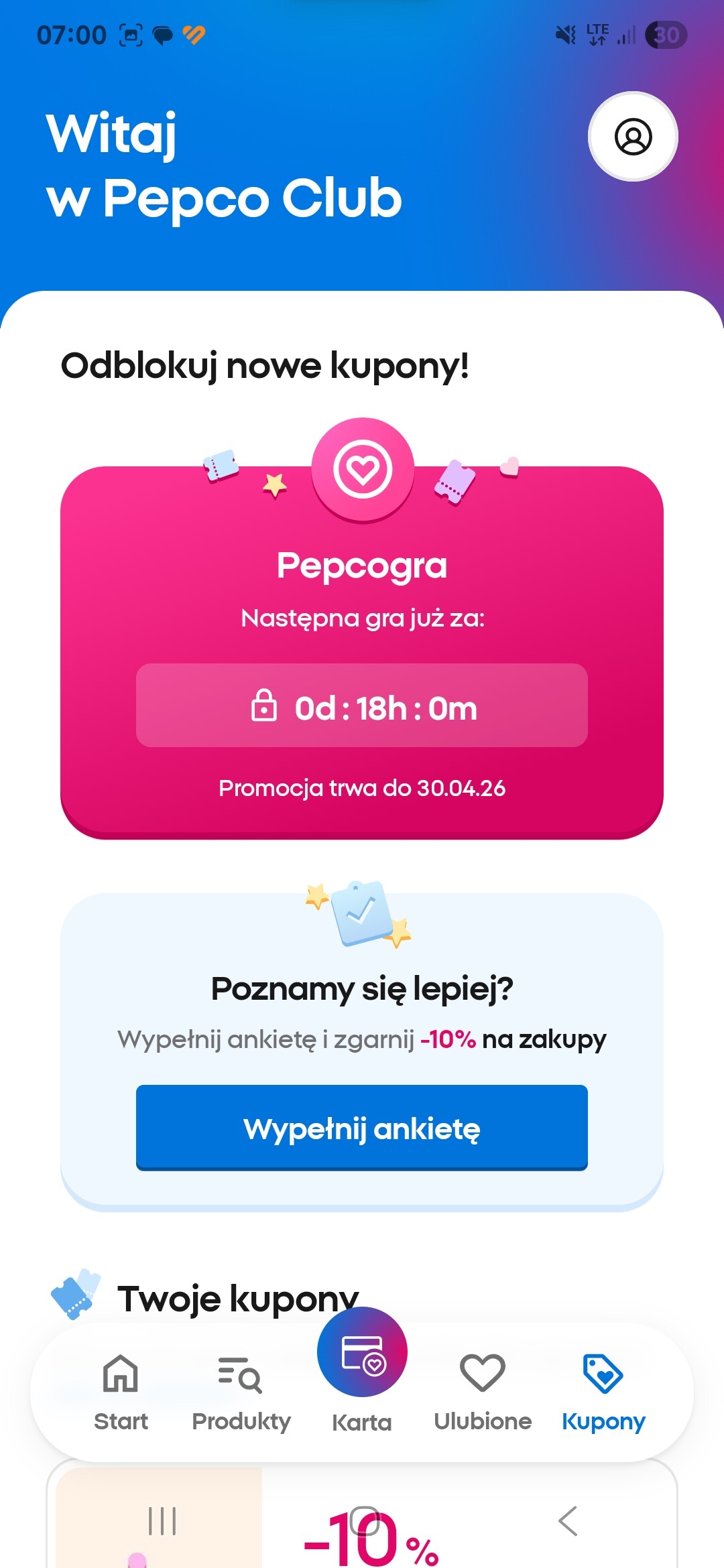
Task: Open the Produkty tab
Action: click(x=241, y=1391)
